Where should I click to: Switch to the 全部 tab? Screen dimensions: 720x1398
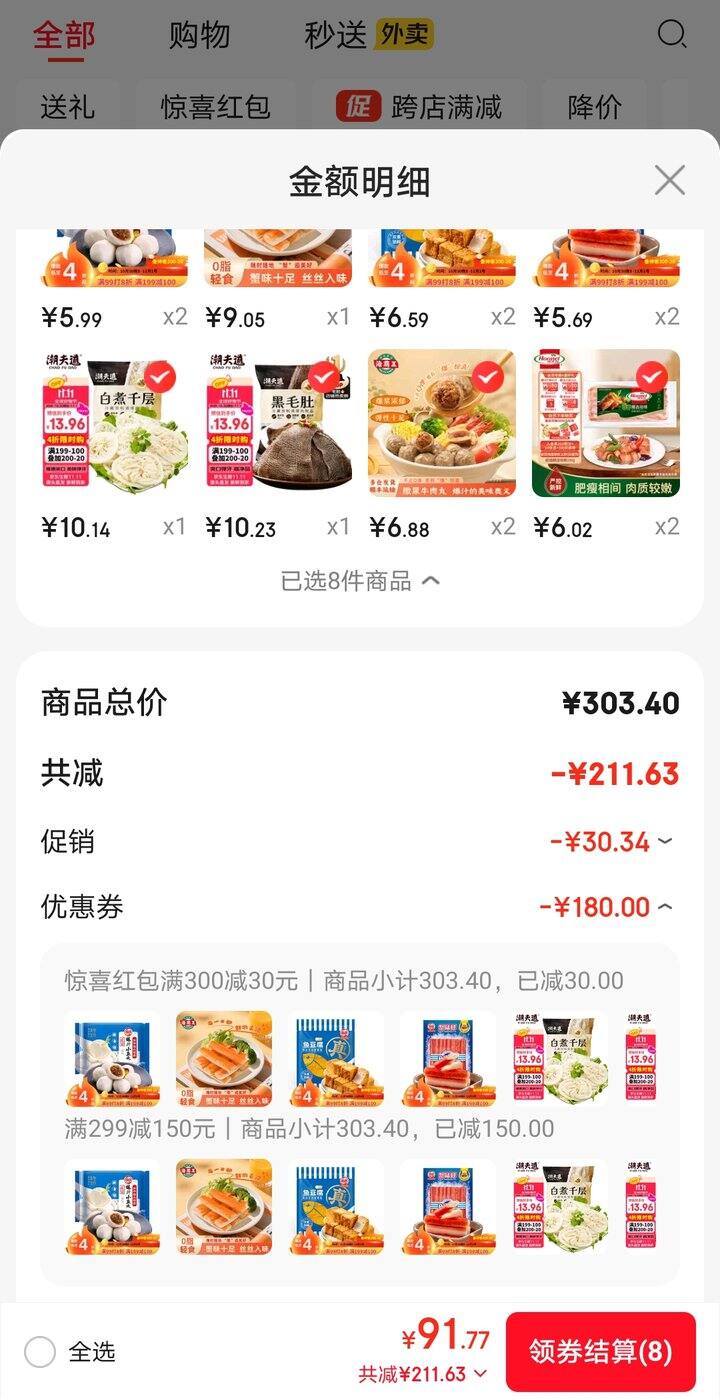(x=64, y=36)
